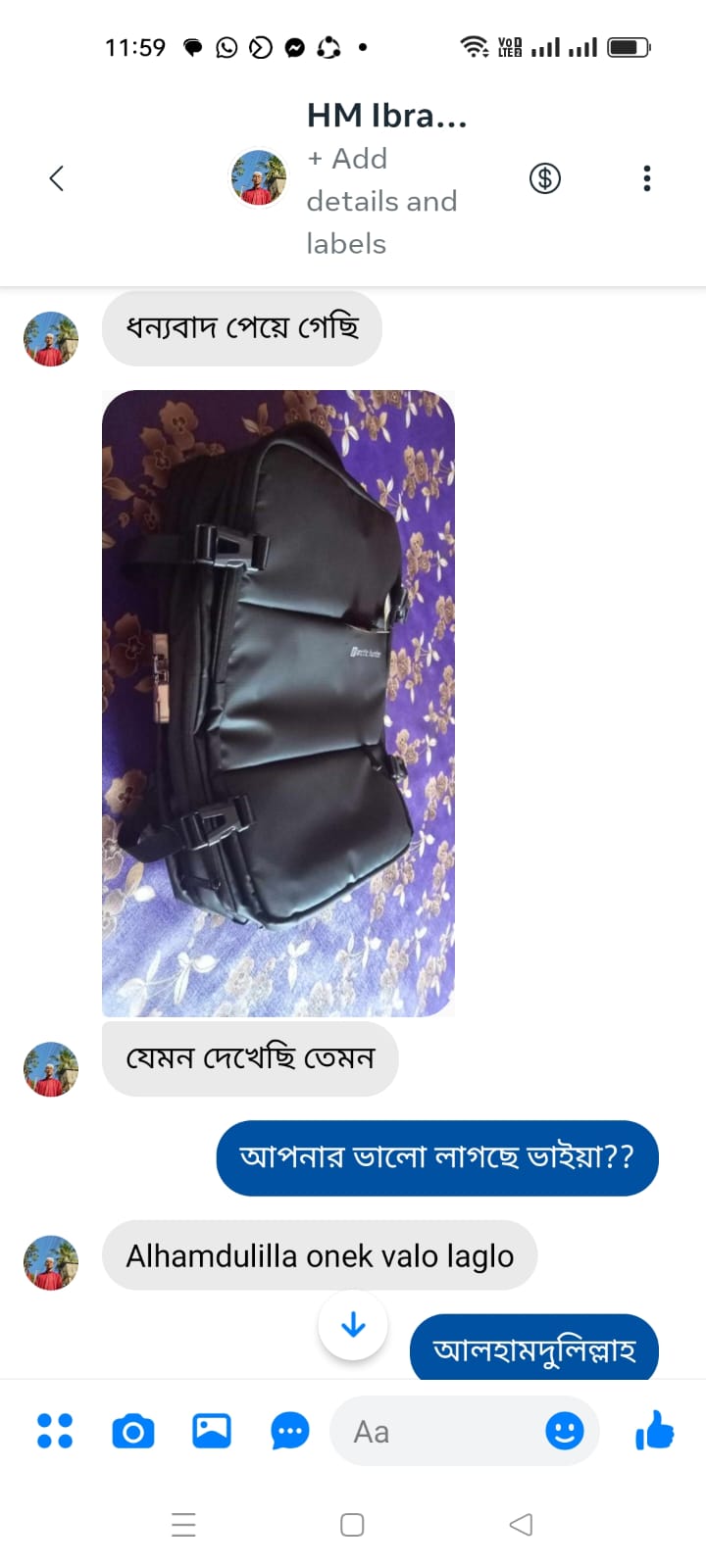
Task: Open more options four-dot icon
Action: click(55, 1431)
